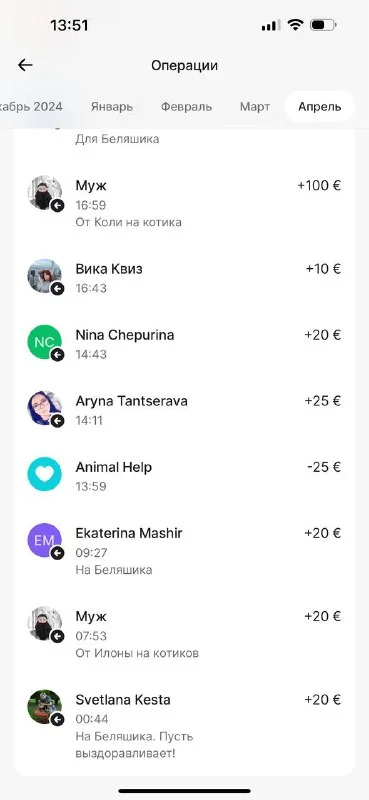The width and height of the screenshot is (369, 800).
Task: Select the Март month tab
Action: pos(255,107)
